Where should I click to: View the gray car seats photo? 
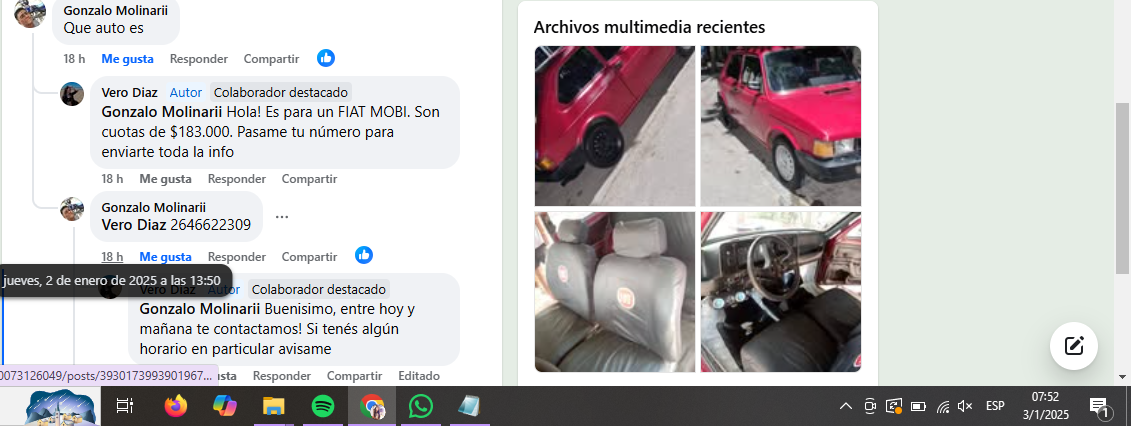614,291
